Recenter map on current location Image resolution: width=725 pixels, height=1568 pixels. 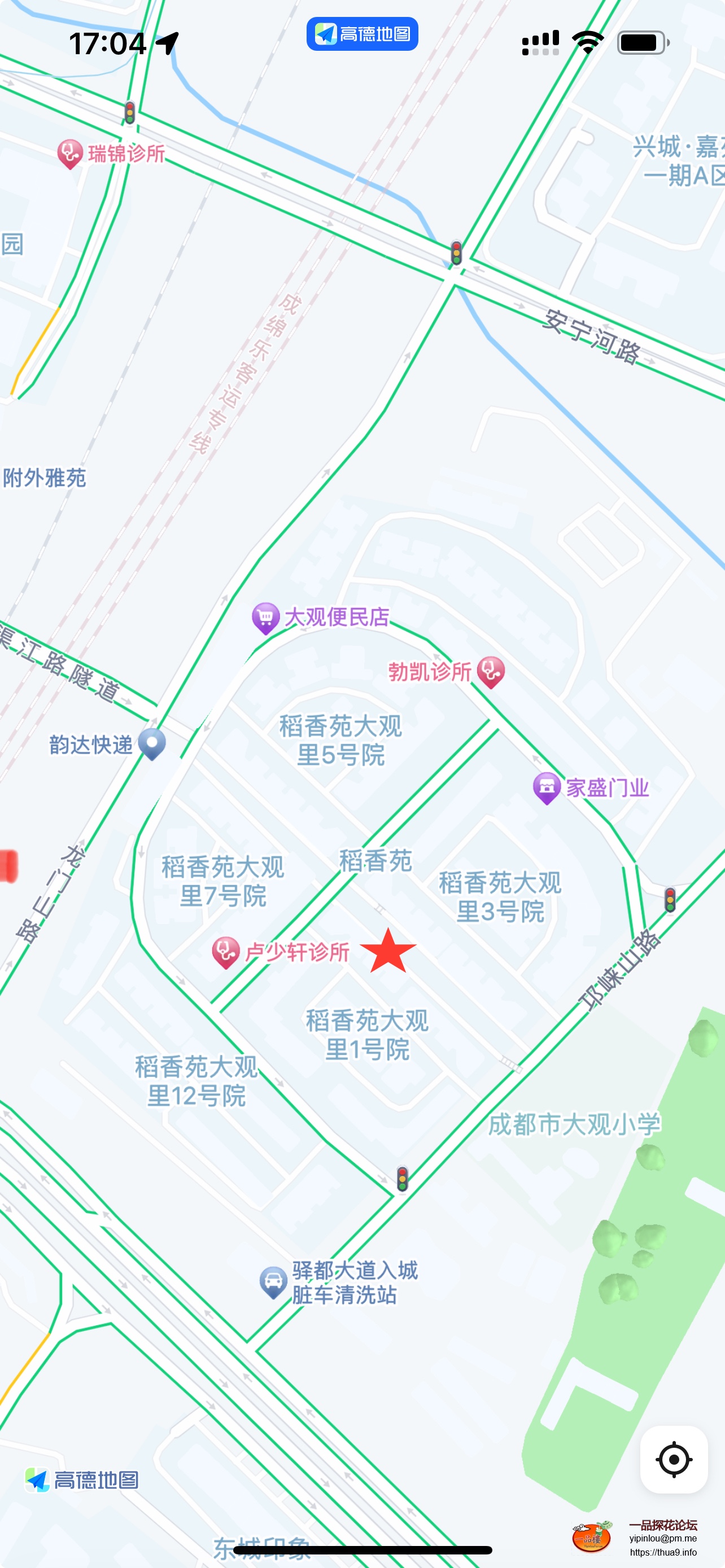pyautogui.click(x=673, y=1459)
